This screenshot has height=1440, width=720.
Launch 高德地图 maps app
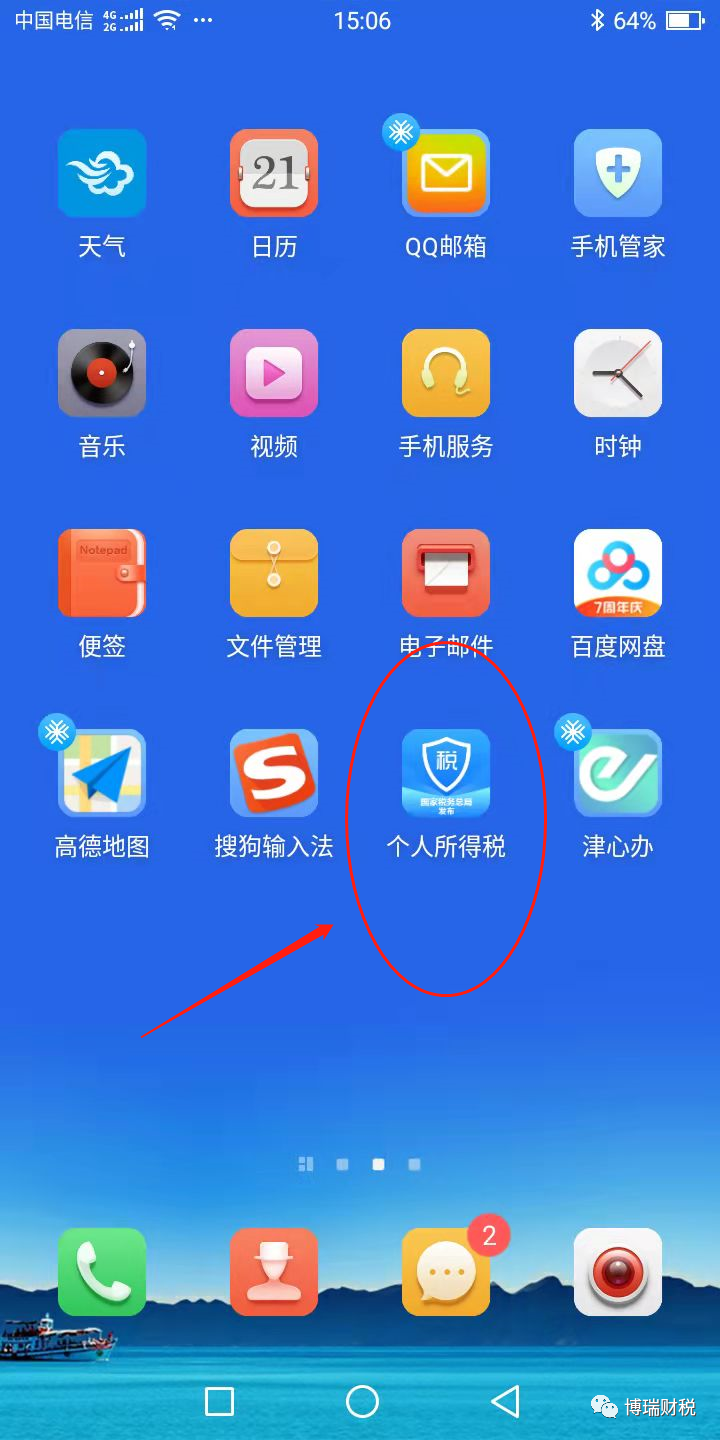coord(102,773)
